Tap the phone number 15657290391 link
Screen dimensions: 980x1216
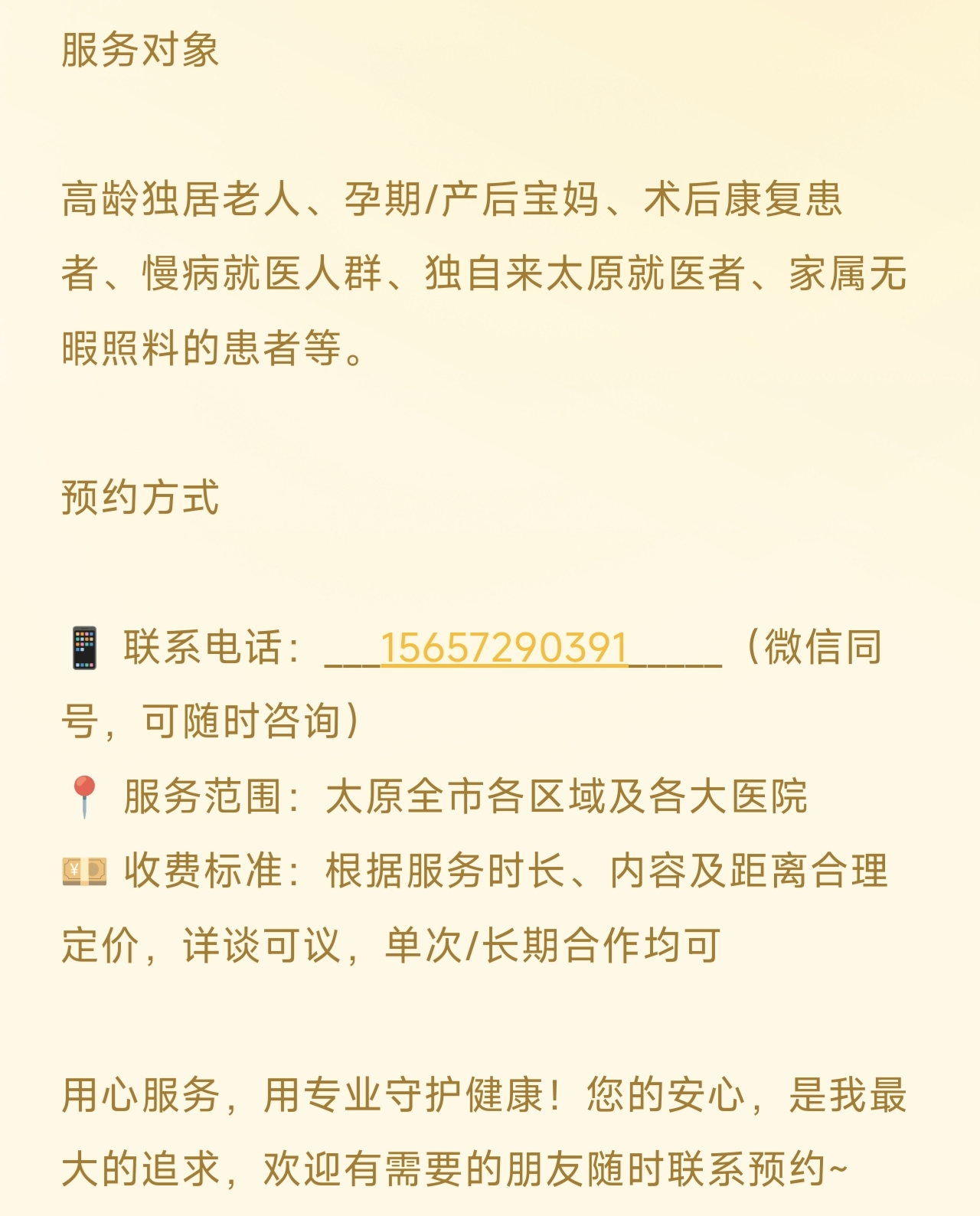(x=504, y=648)
